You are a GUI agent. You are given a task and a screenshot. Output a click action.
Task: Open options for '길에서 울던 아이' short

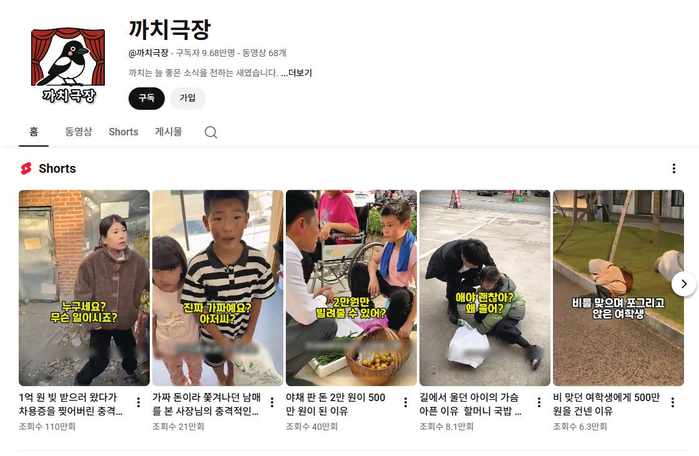point(539,402)
